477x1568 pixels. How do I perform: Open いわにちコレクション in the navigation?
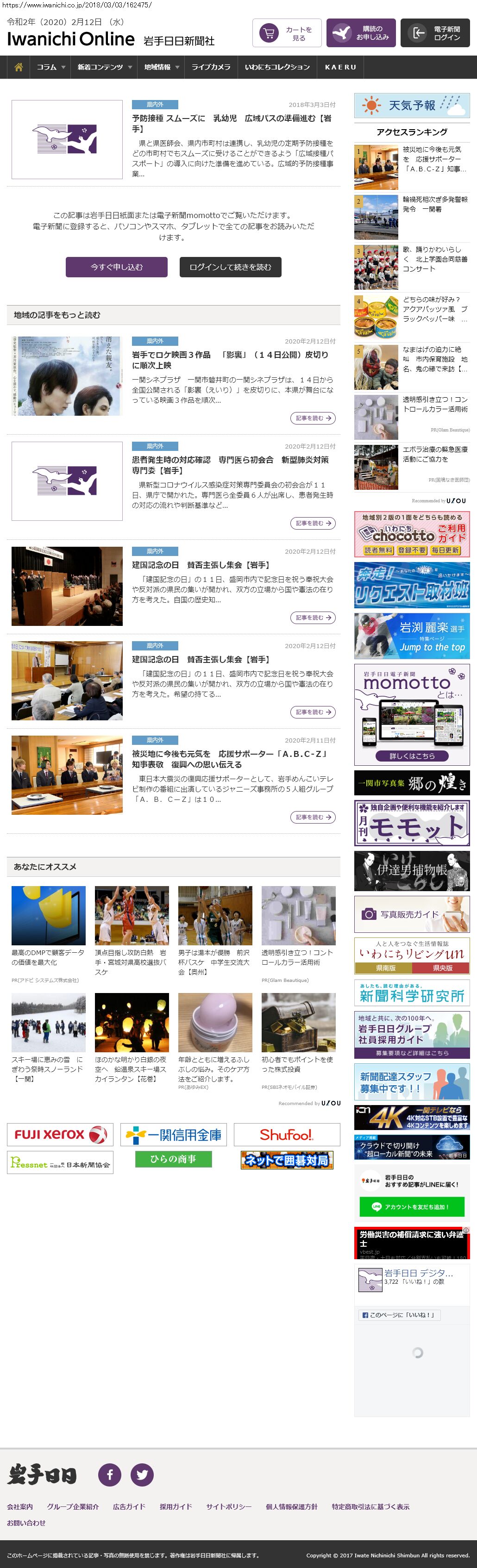click(277, 67)
